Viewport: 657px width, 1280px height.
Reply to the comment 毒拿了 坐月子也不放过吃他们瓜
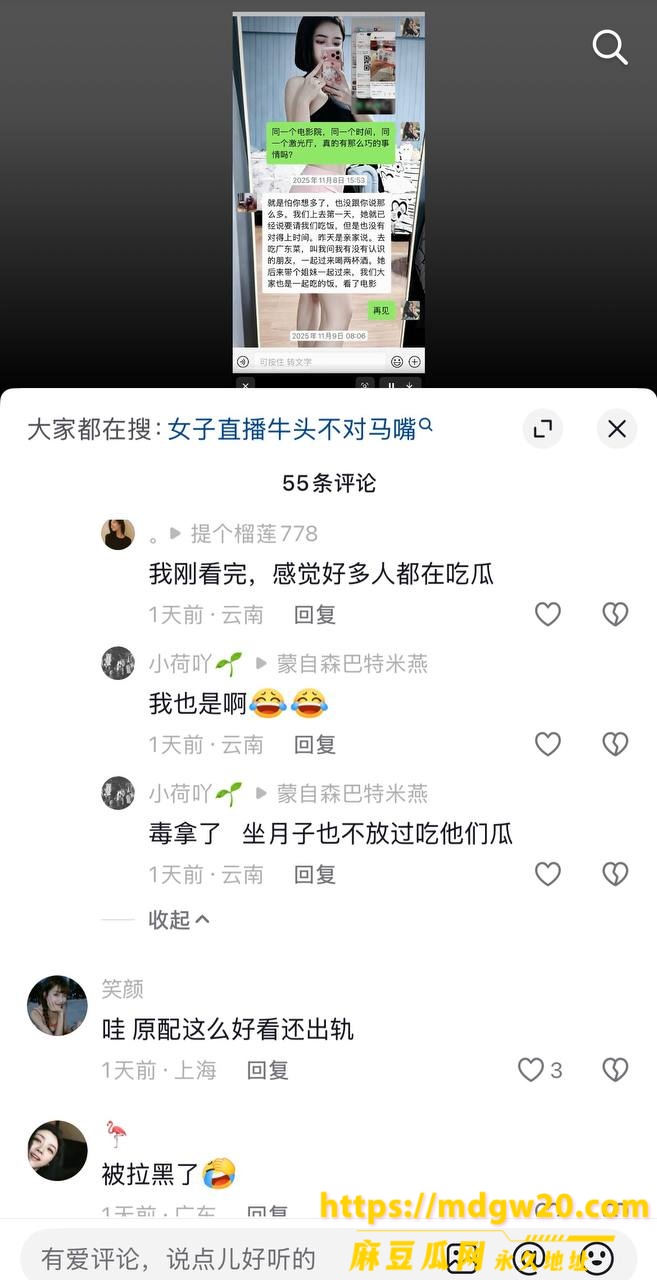click(314, 874)
